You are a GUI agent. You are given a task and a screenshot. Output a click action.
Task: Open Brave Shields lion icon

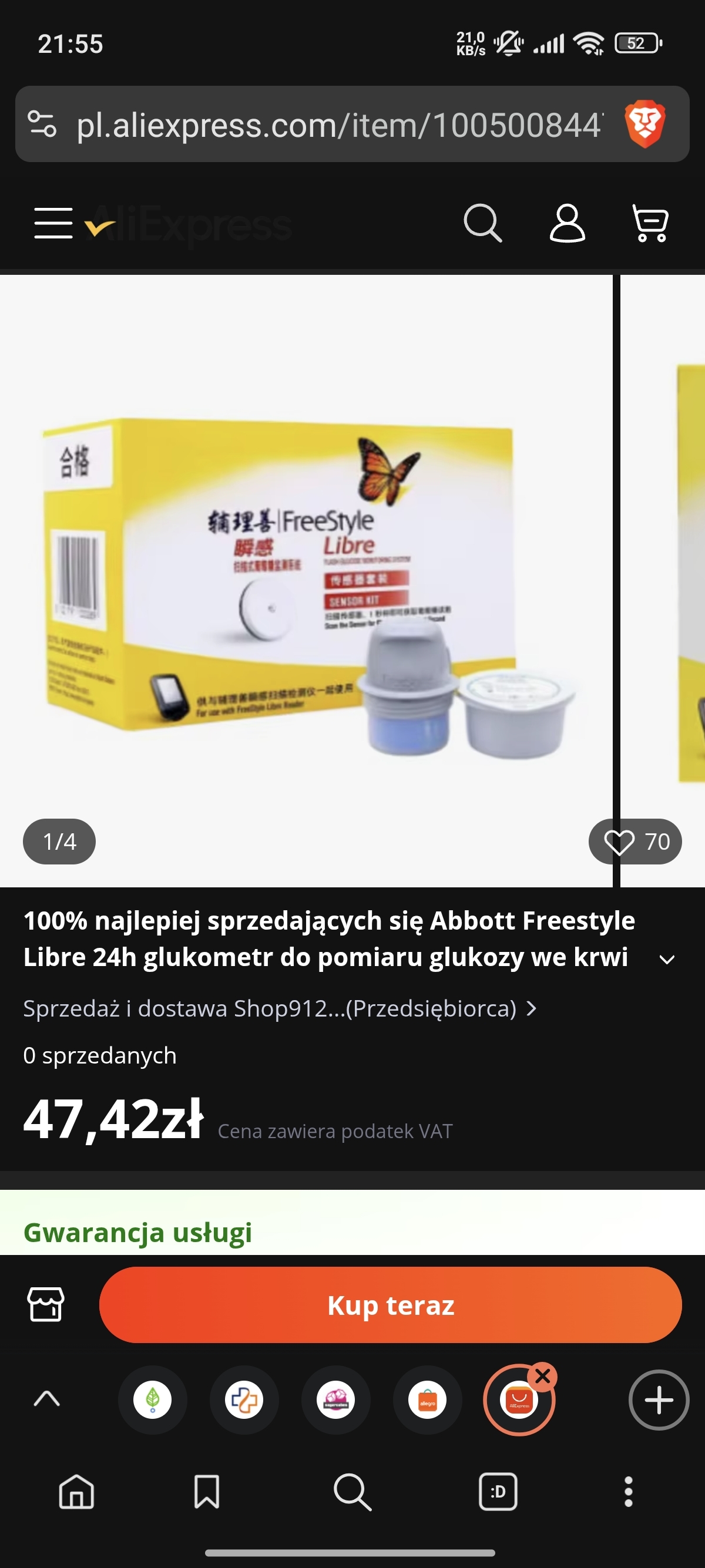644,124
